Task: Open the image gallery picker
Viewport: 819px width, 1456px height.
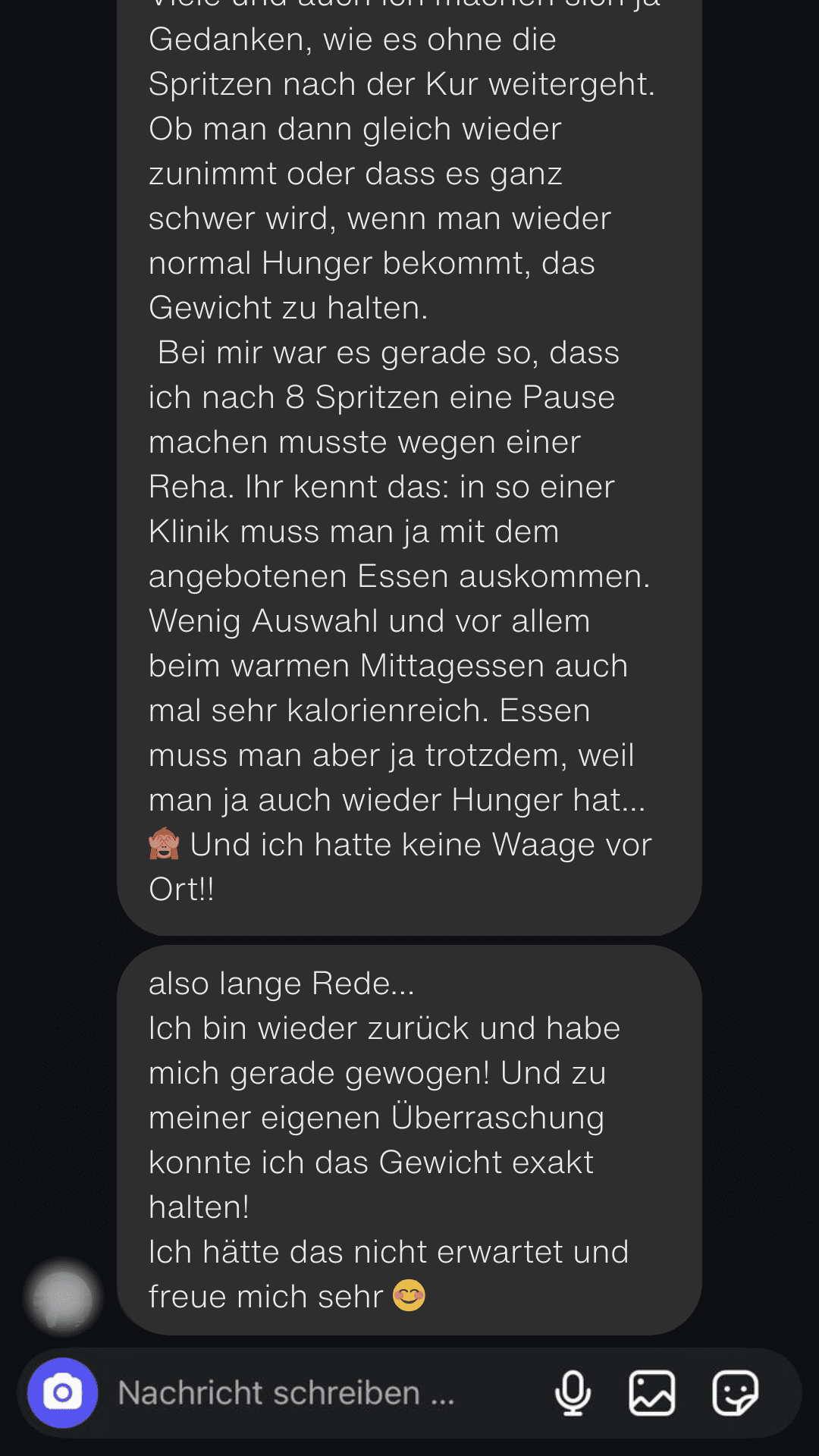Action: [652, 1393]
